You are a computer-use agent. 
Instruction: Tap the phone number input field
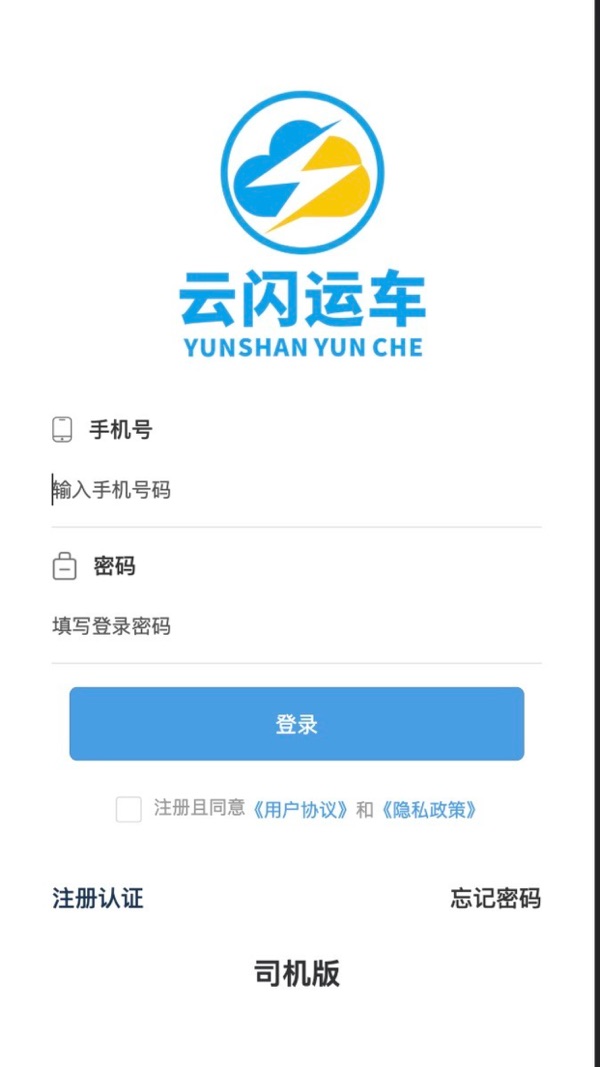coord(296,490)
